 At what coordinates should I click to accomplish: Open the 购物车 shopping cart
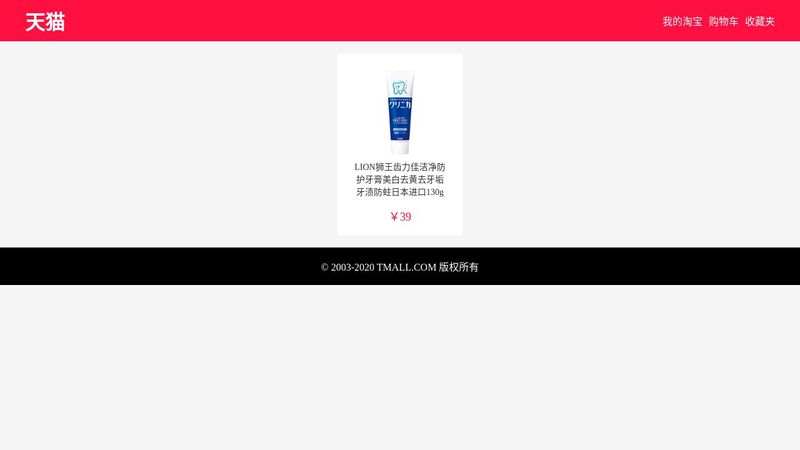(x=723, y=21)
